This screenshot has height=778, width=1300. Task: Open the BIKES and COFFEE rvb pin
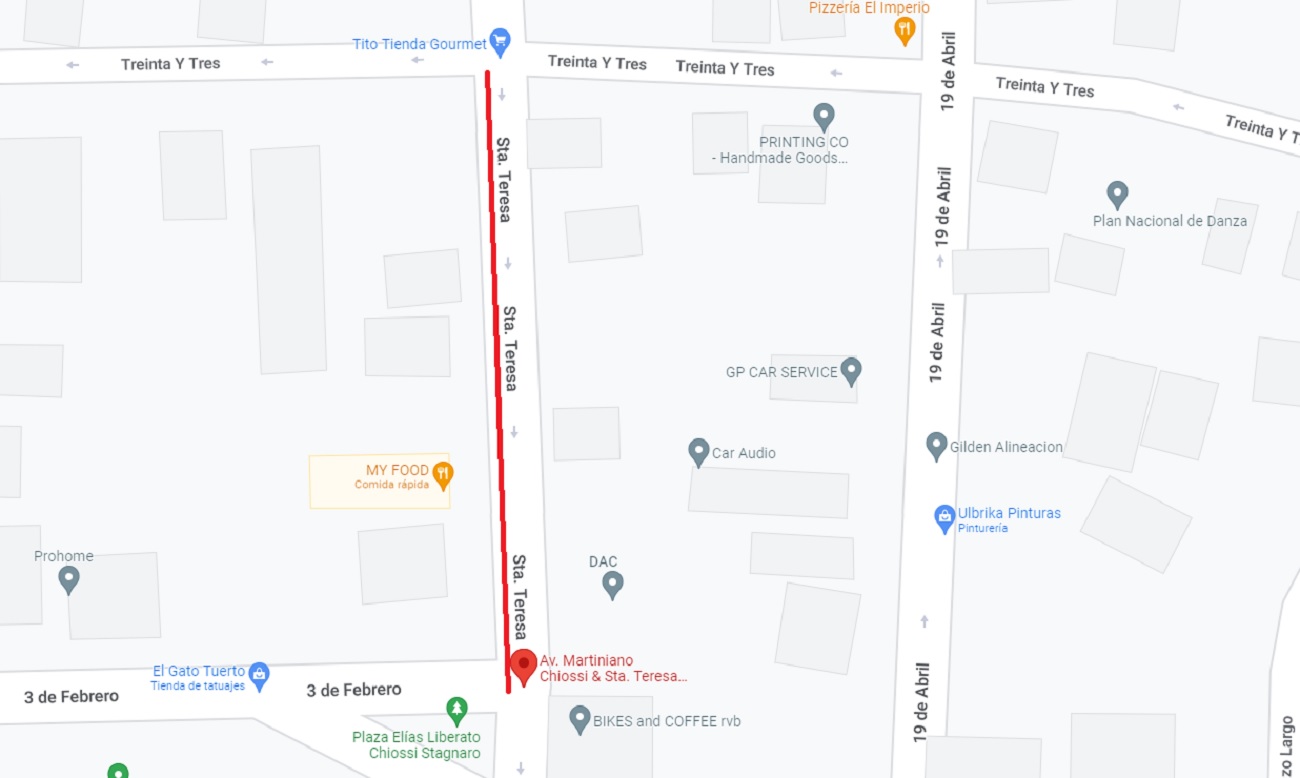pos(579,719)
